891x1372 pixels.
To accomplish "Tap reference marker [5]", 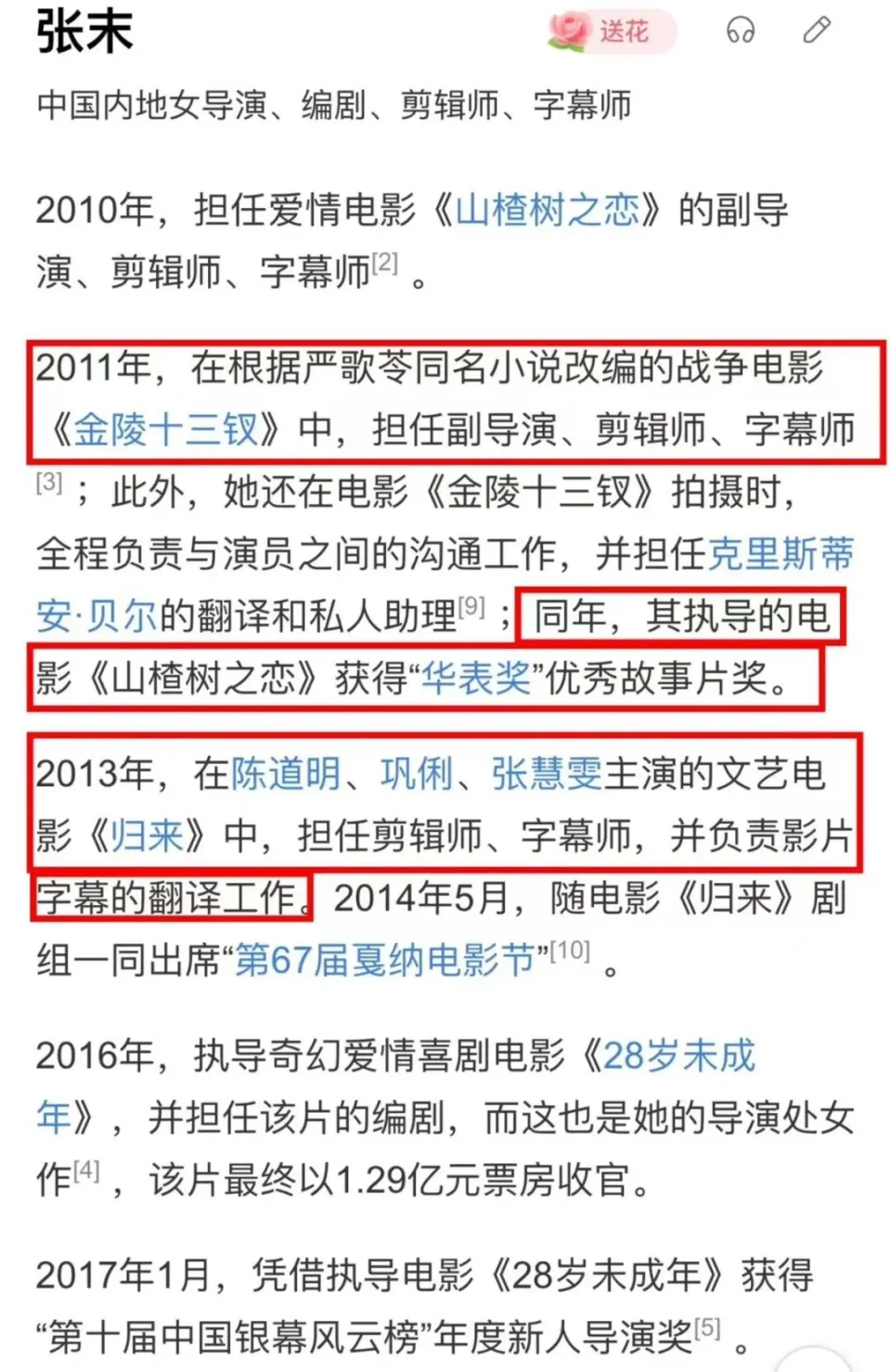I will coord(707,1328).
